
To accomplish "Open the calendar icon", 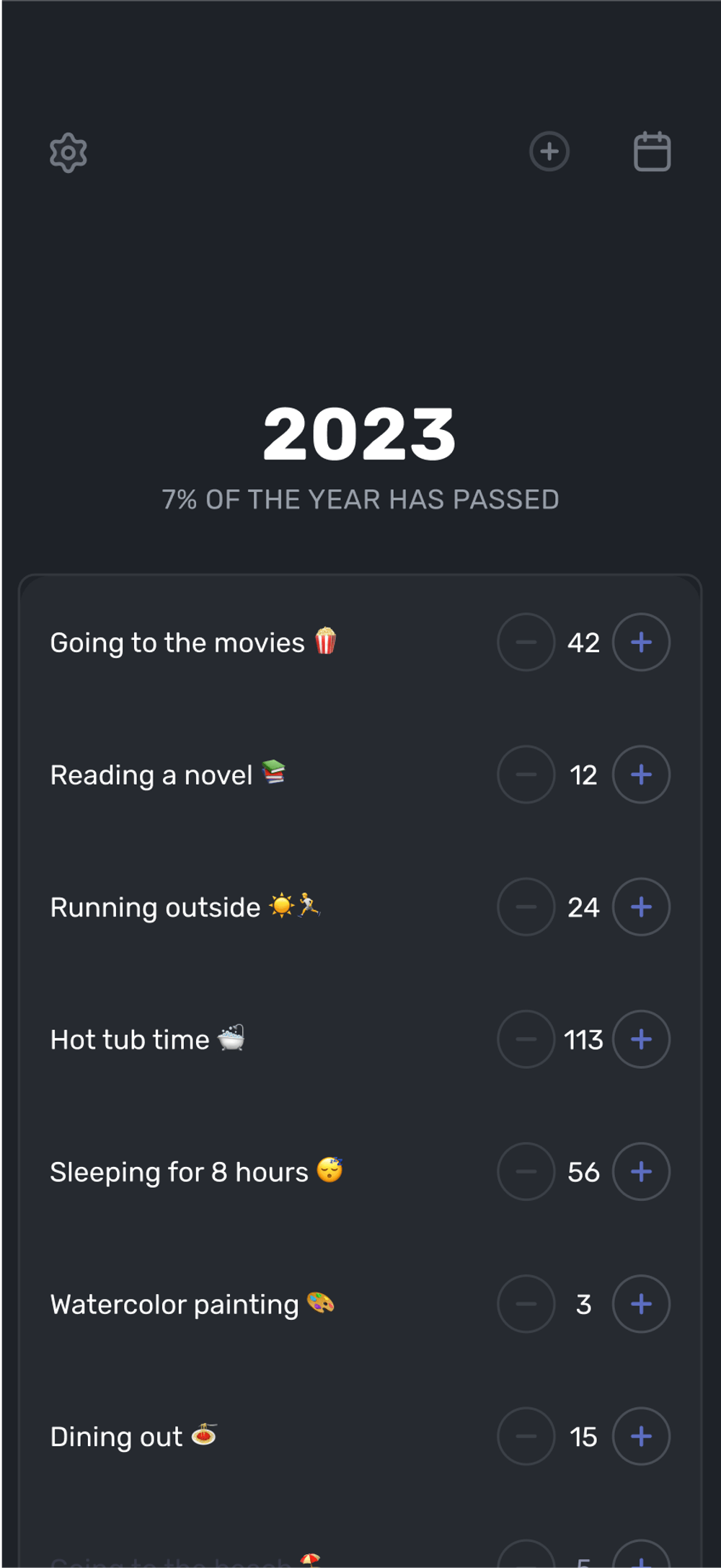I will tap(652, 151).
